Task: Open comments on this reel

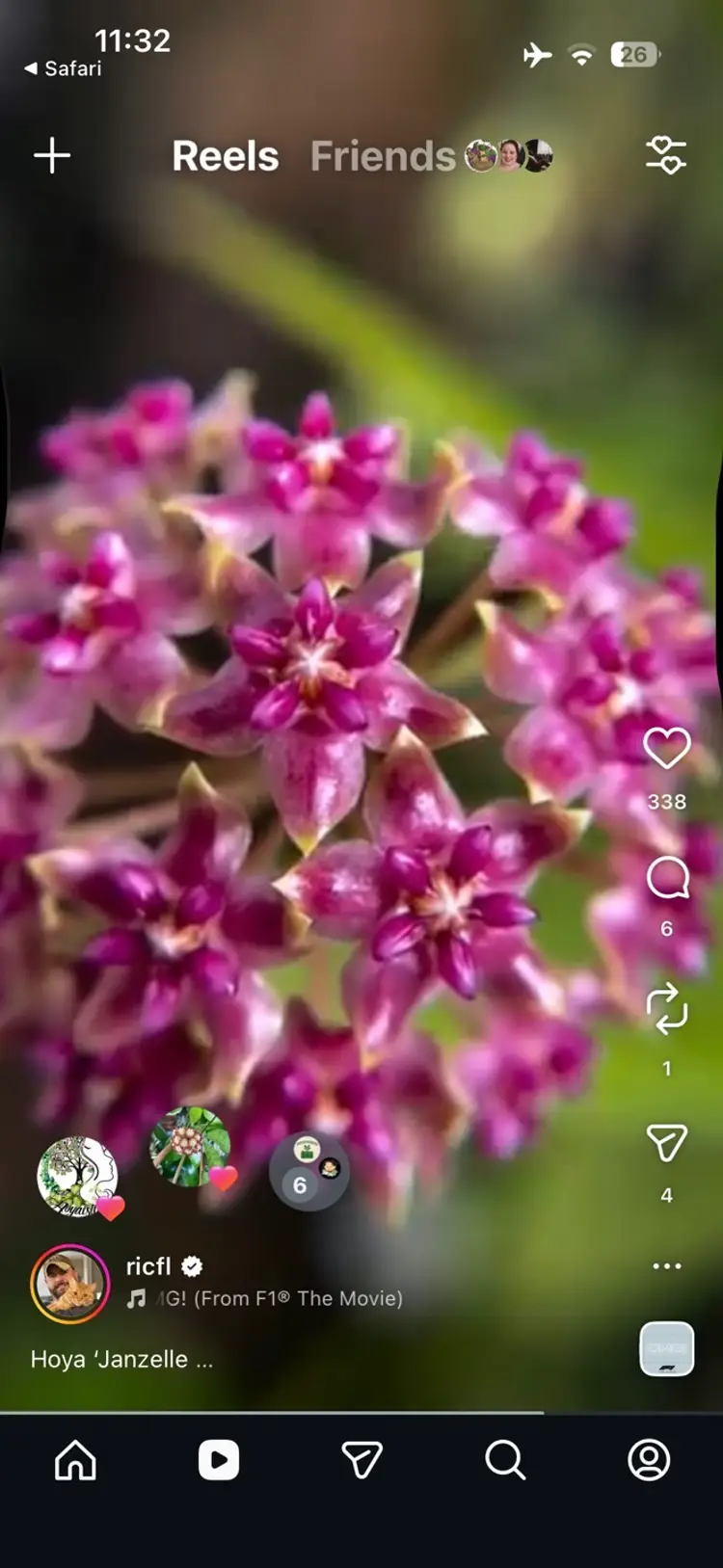Action: click(x=666, y=878)
